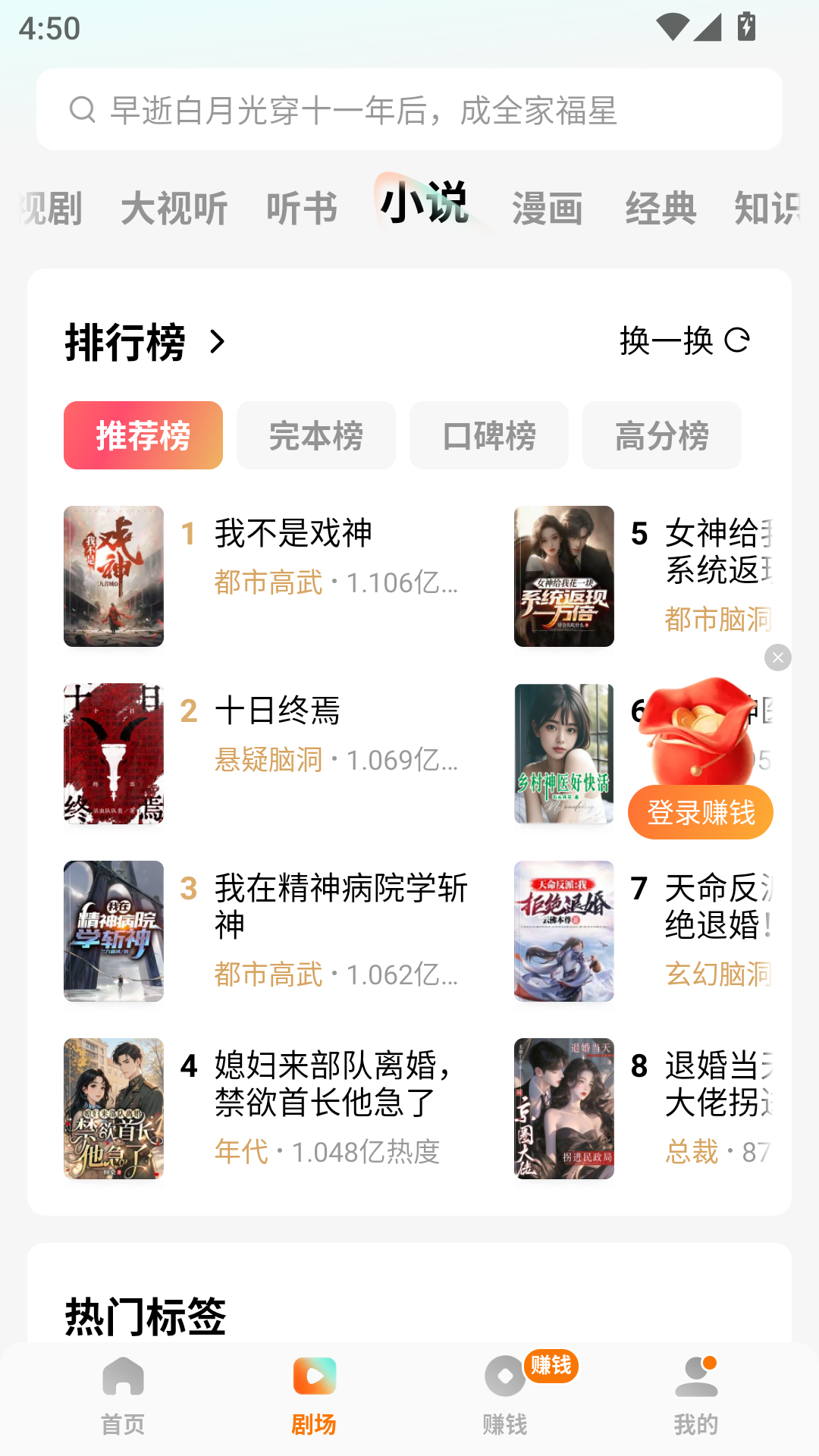Tap the battery indicator in status bar
Image resolution: width=819 pixels, height=1456 pixels.
pyautogui.click(x=746, y=27)
